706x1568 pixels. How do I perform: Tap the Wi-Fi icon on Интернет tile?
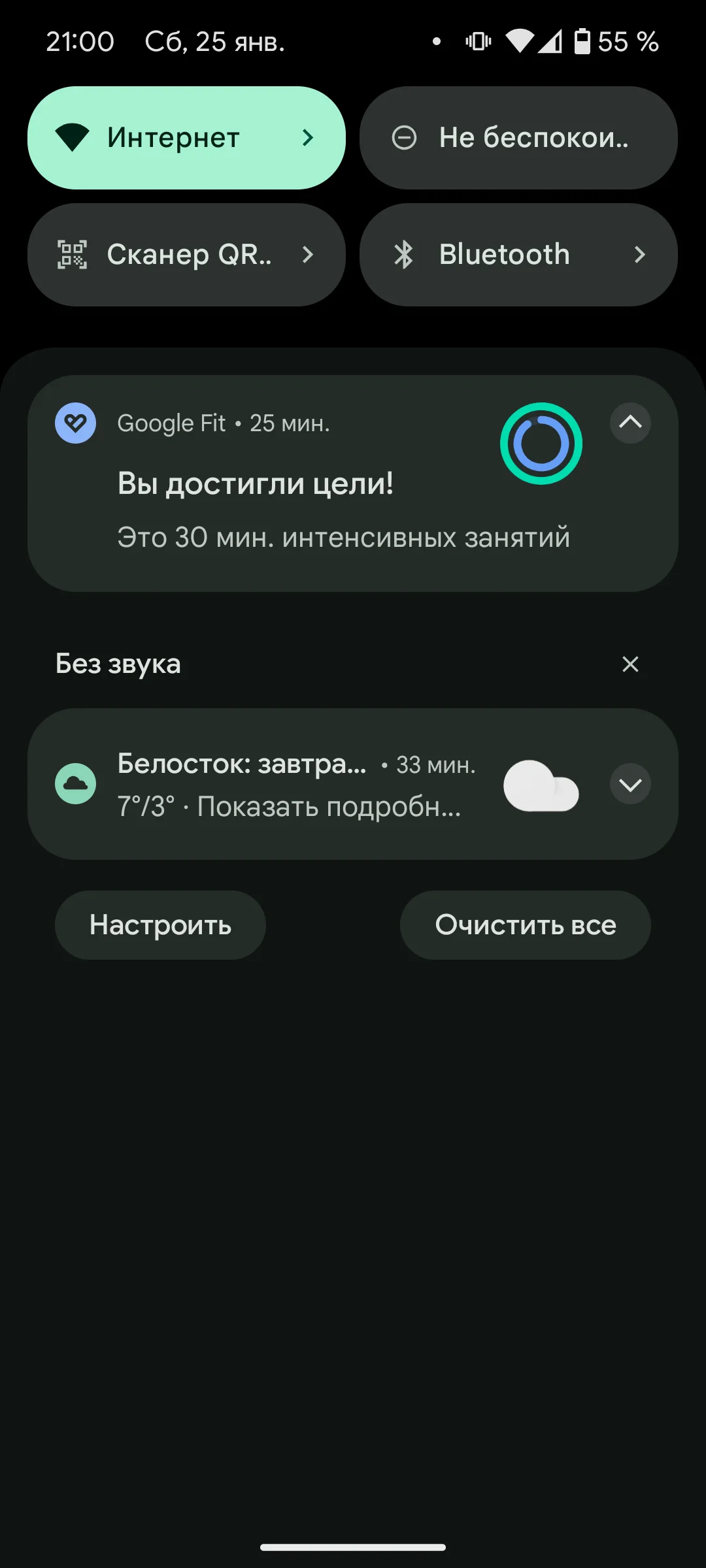tap(74, 137)
